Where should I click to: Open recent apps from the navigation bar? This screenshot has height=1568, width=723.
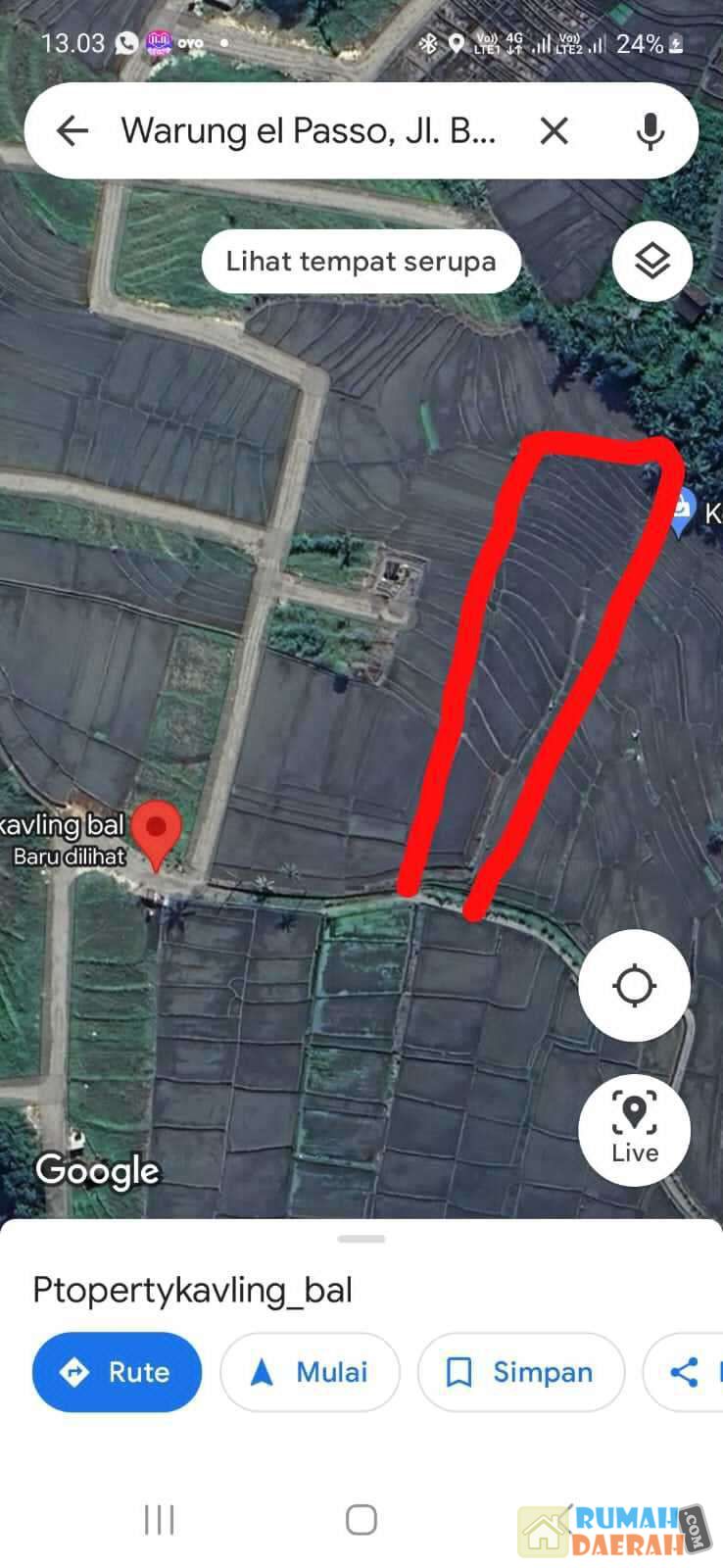pyautogui.click(x=159, y=1518)
